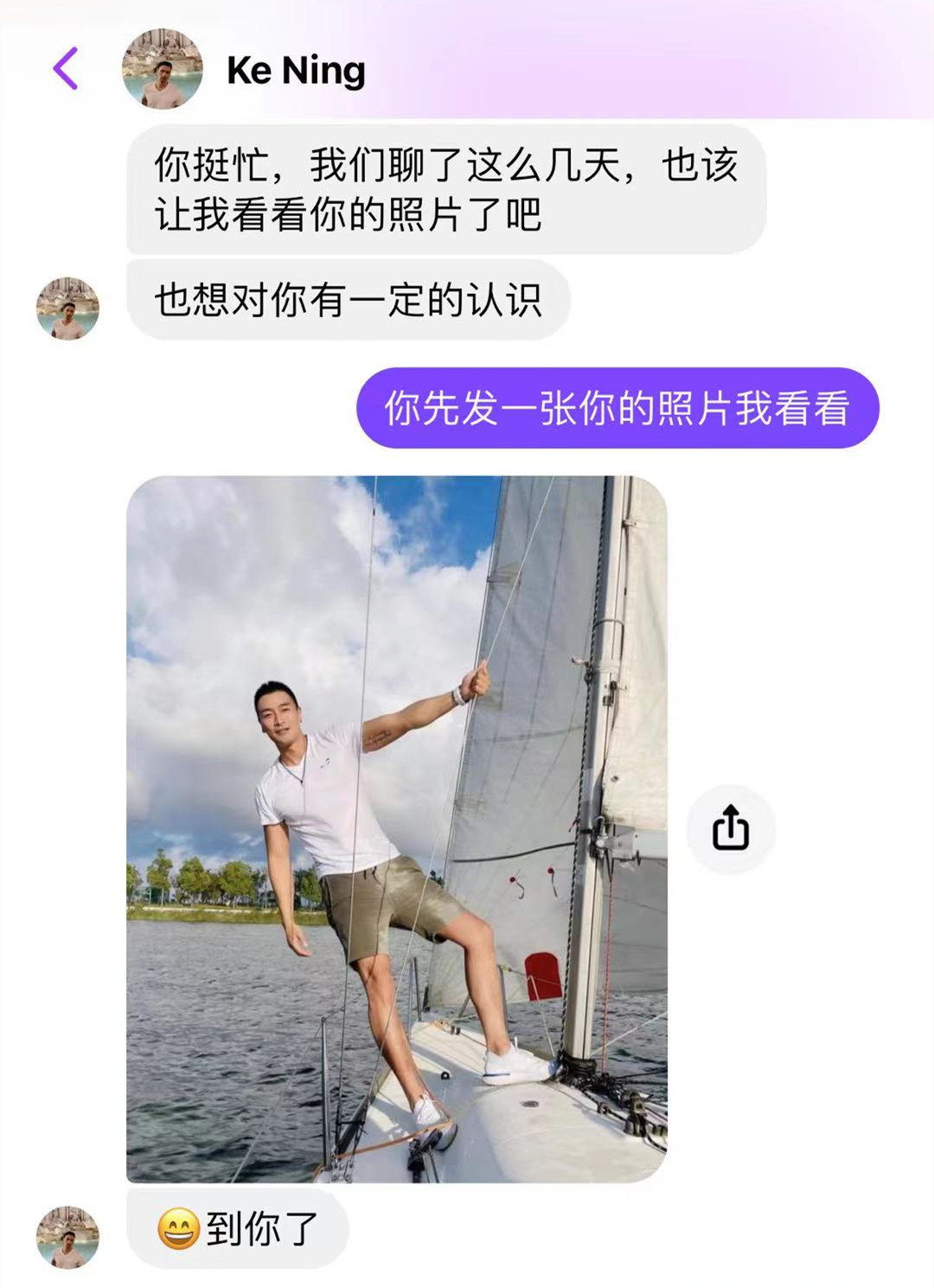Tap Ke Ning's avatar beside 到你了 message
The height and width of the screenshot is (1288, 934).
point(67,1237)
